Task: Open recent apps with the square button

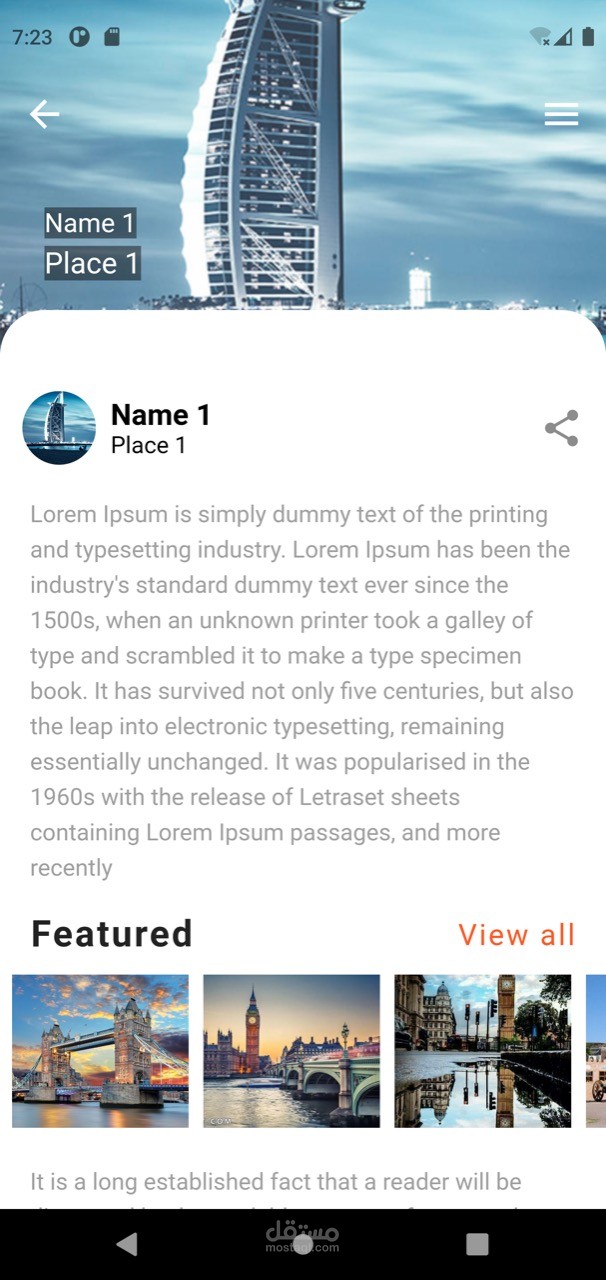Action: point(478,1244)
